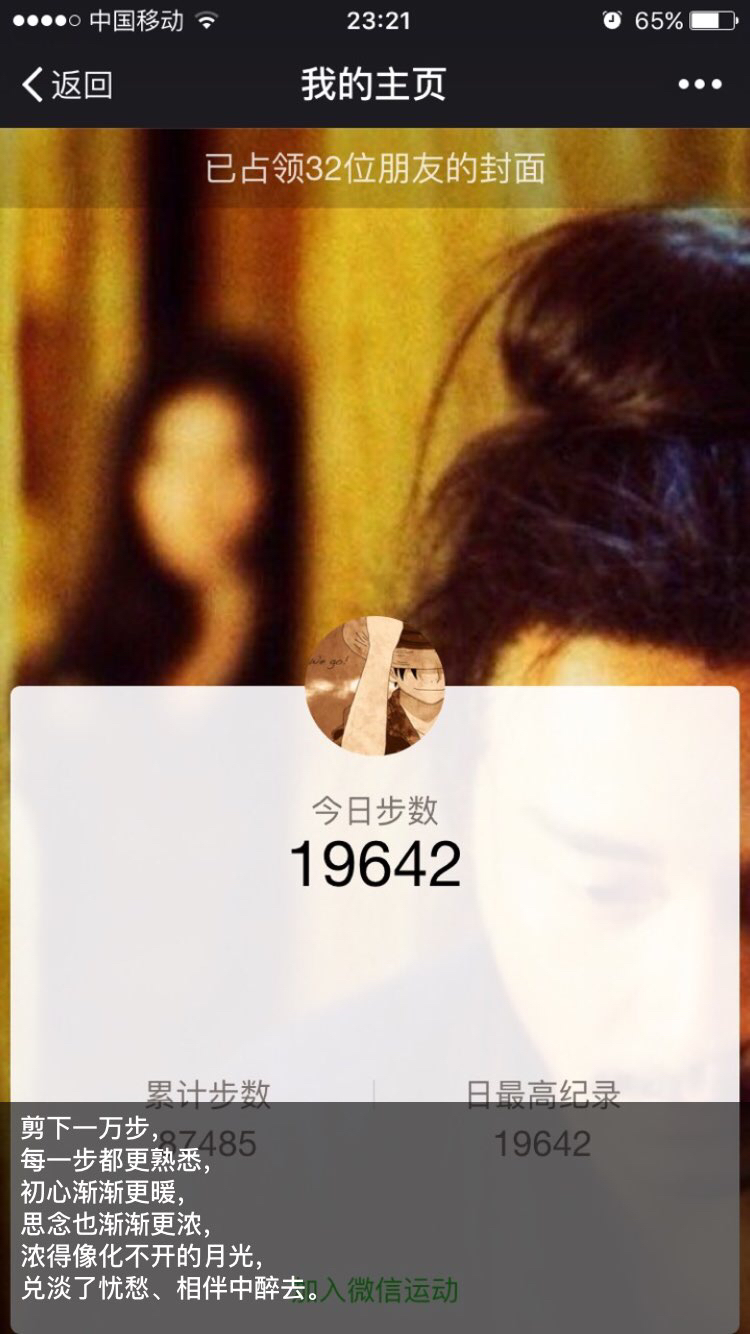Tap the 加入微信运动 link
The height and width of the screenshot is (1334, 750).
[x=375, y=1289]
